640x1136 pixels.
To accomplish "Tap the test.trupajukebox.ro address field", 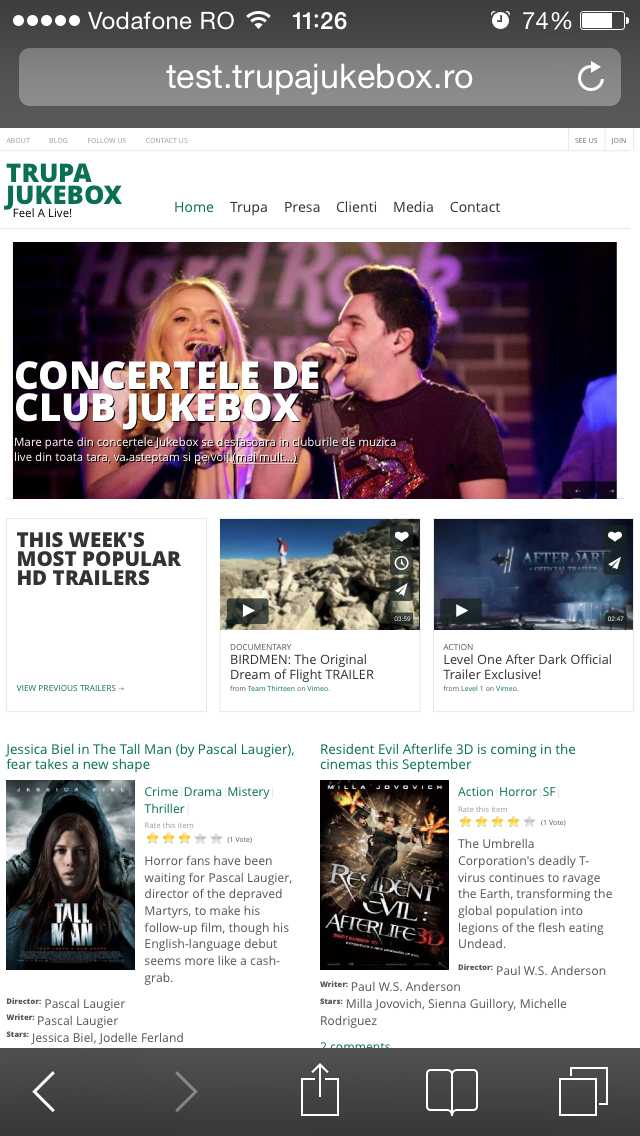I will point(320,77).
